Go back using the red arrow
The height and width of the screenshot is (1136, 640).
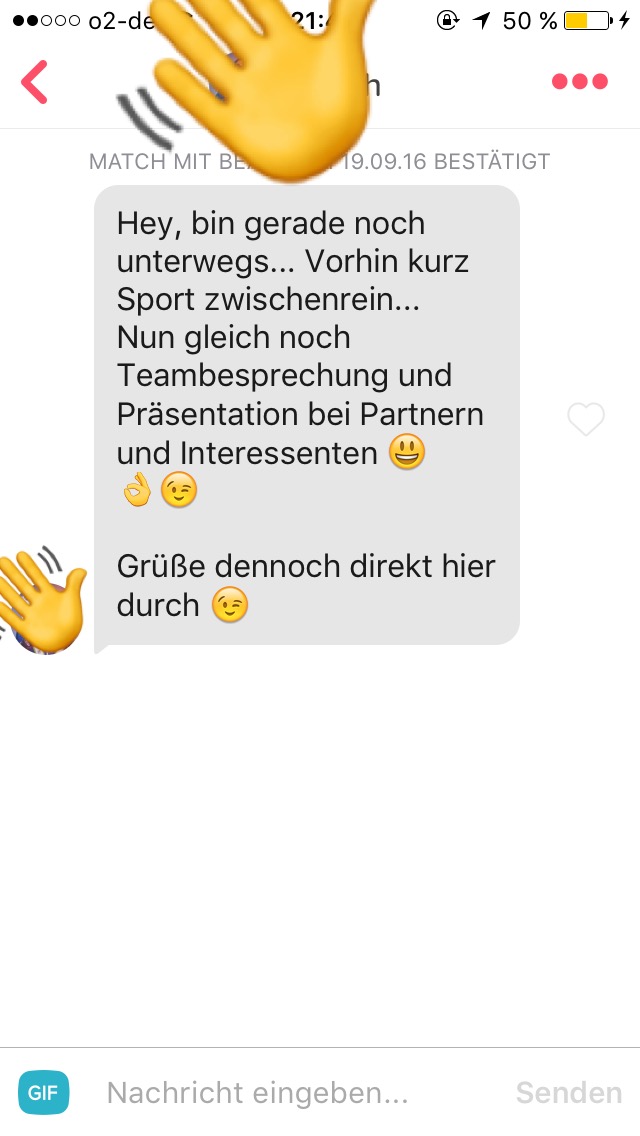click(x=35, y=82)
